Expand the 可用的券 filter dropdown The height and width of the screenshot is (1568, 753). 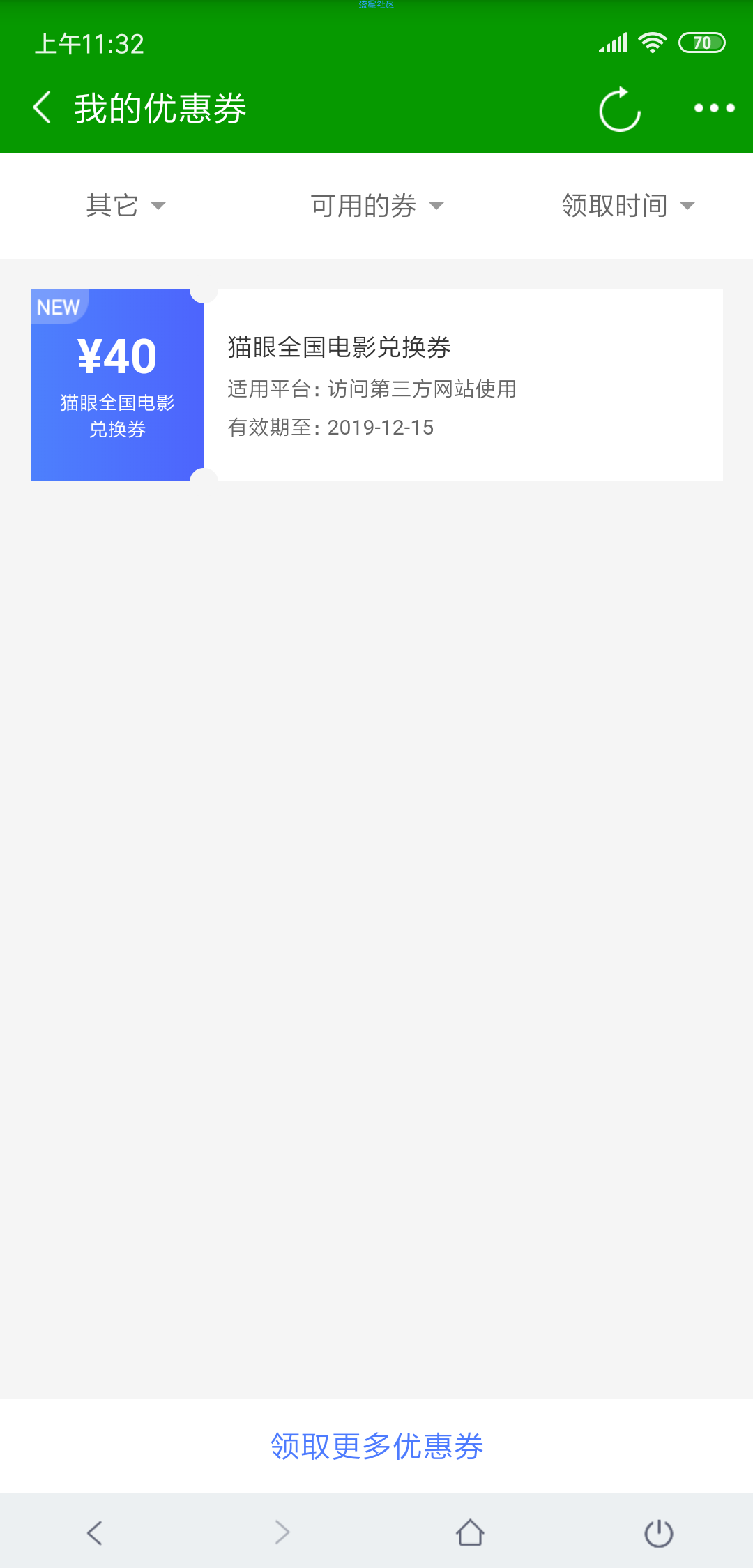(x=376, y=206)
